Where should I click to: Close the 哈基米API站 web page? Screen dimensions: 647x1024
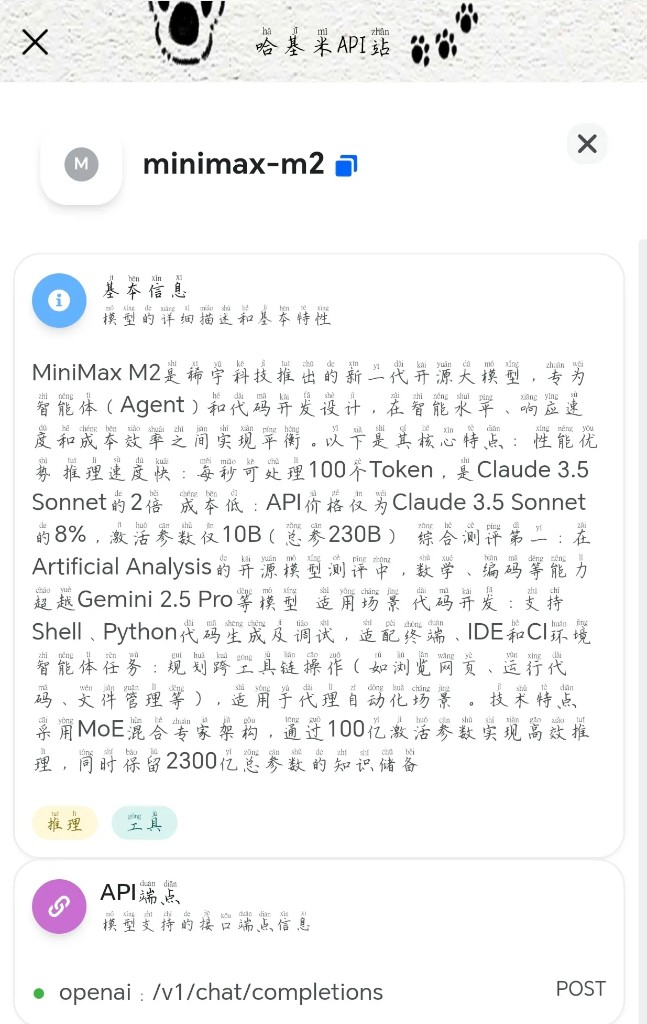tap(35, 41)
